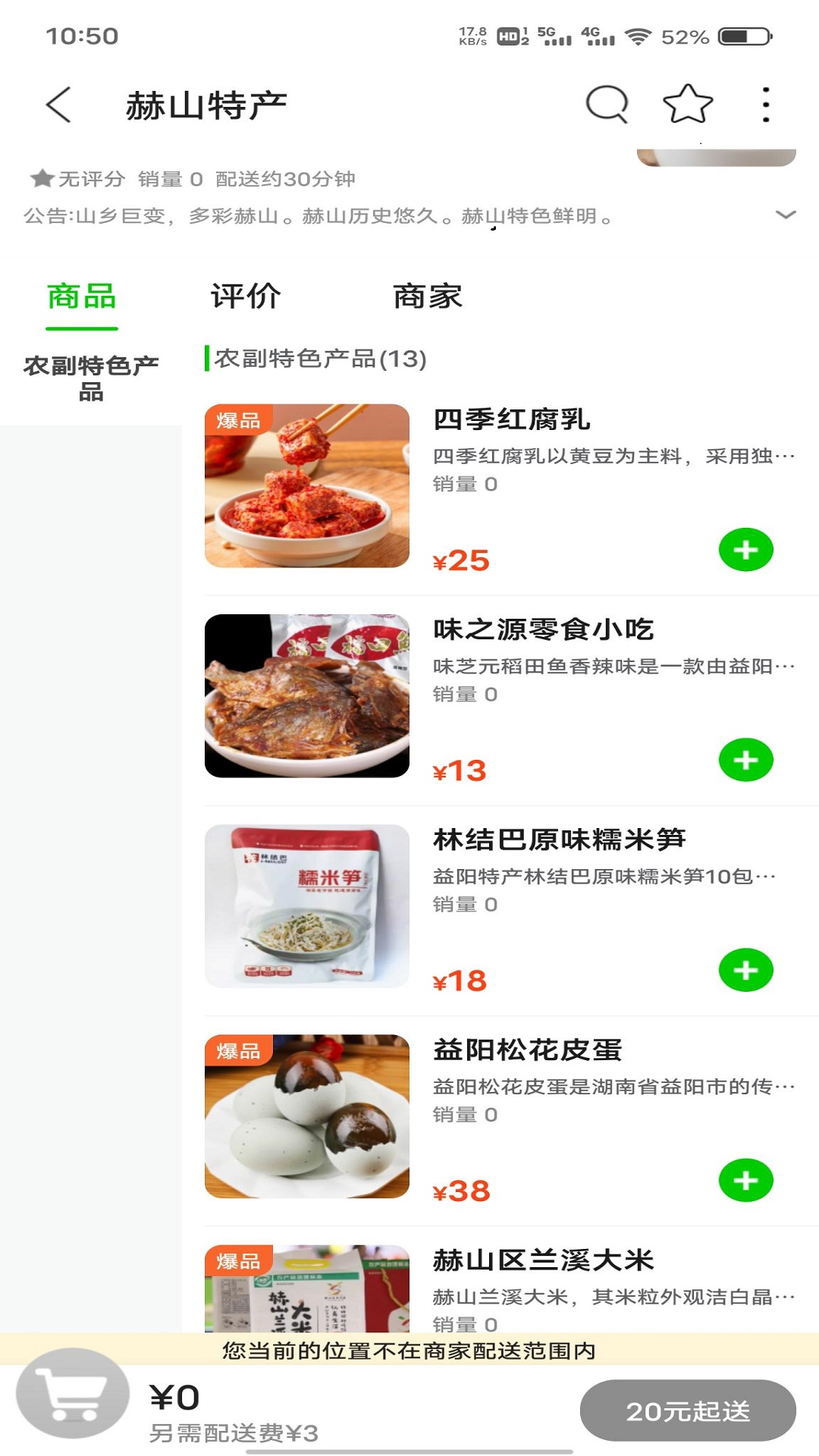
Task: Open the 四季红腐乳 product details
Action: click(511, 419)
